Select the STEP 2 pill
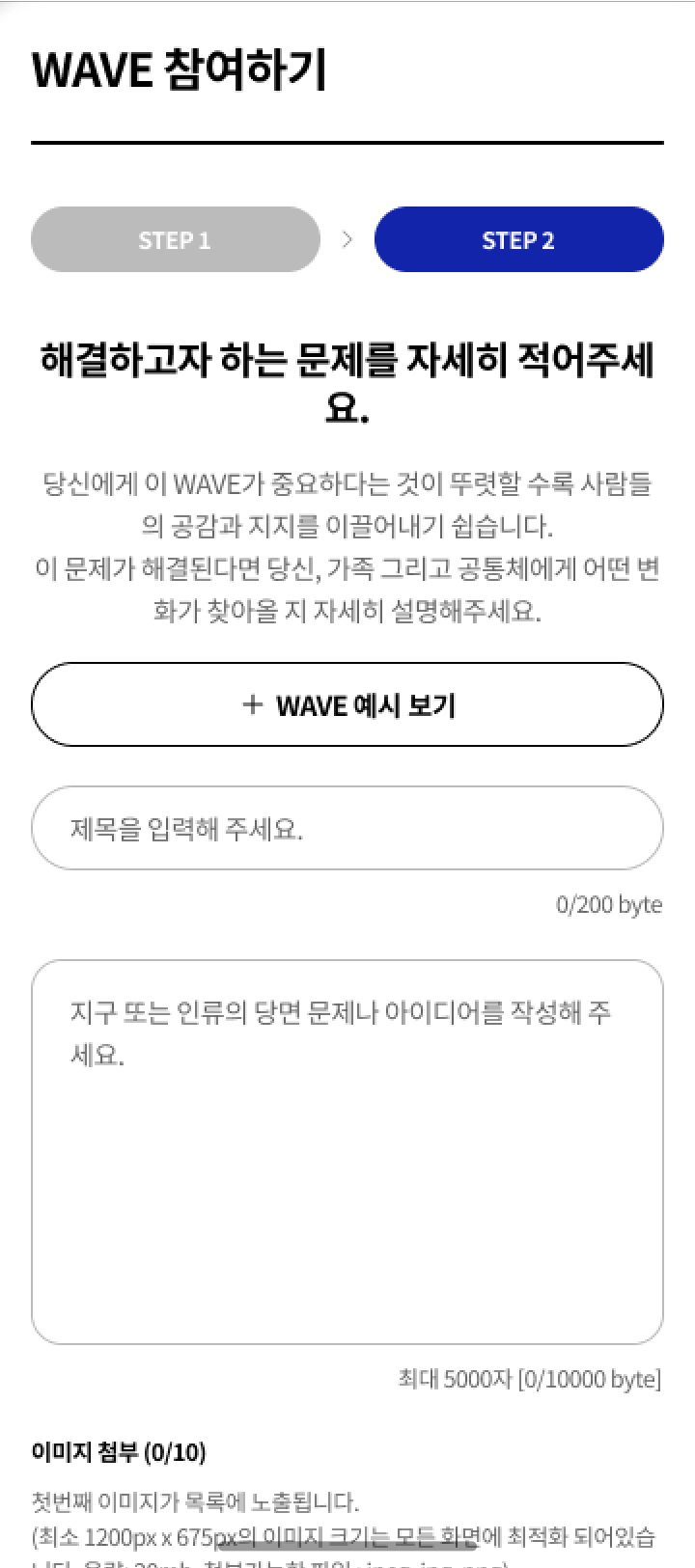The width and height of the screenshot is (695, 1568). point(518,239)
